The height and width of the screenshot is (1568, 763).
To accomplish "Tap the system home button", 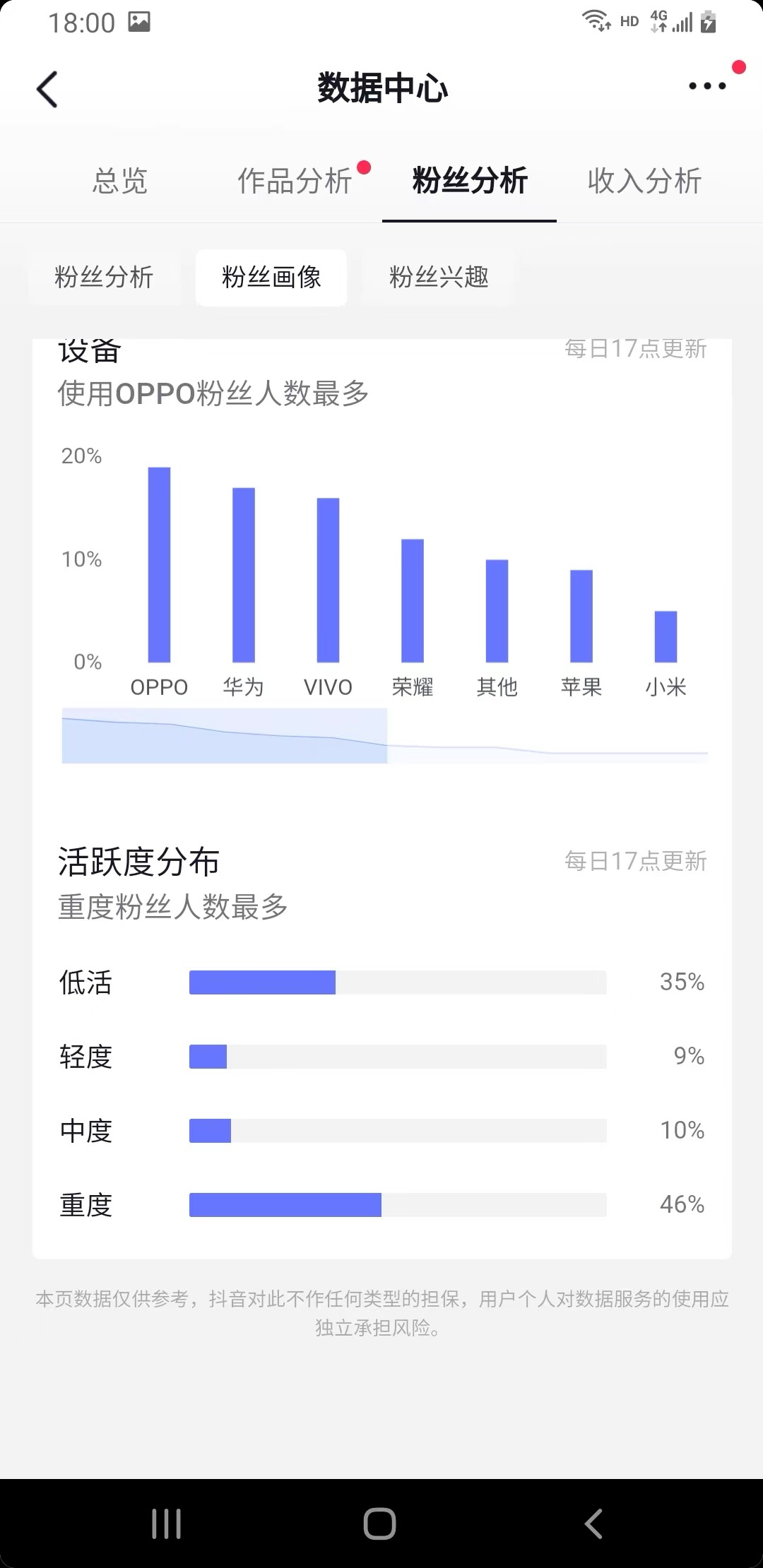I will 380,1523.
